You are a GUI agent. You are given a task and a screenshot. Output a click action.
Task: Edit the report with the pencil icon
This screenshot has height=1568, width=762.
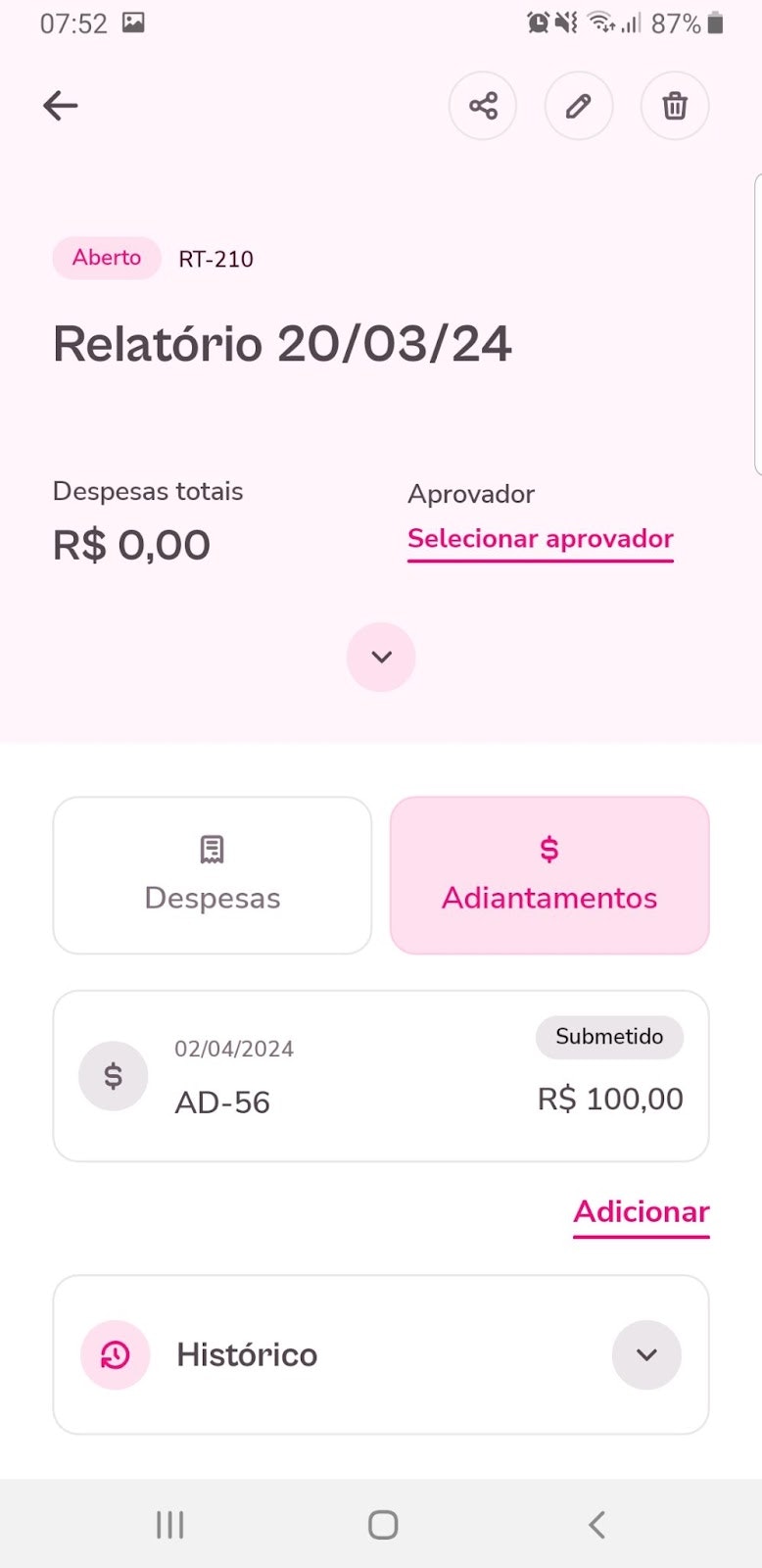(579, 106)
